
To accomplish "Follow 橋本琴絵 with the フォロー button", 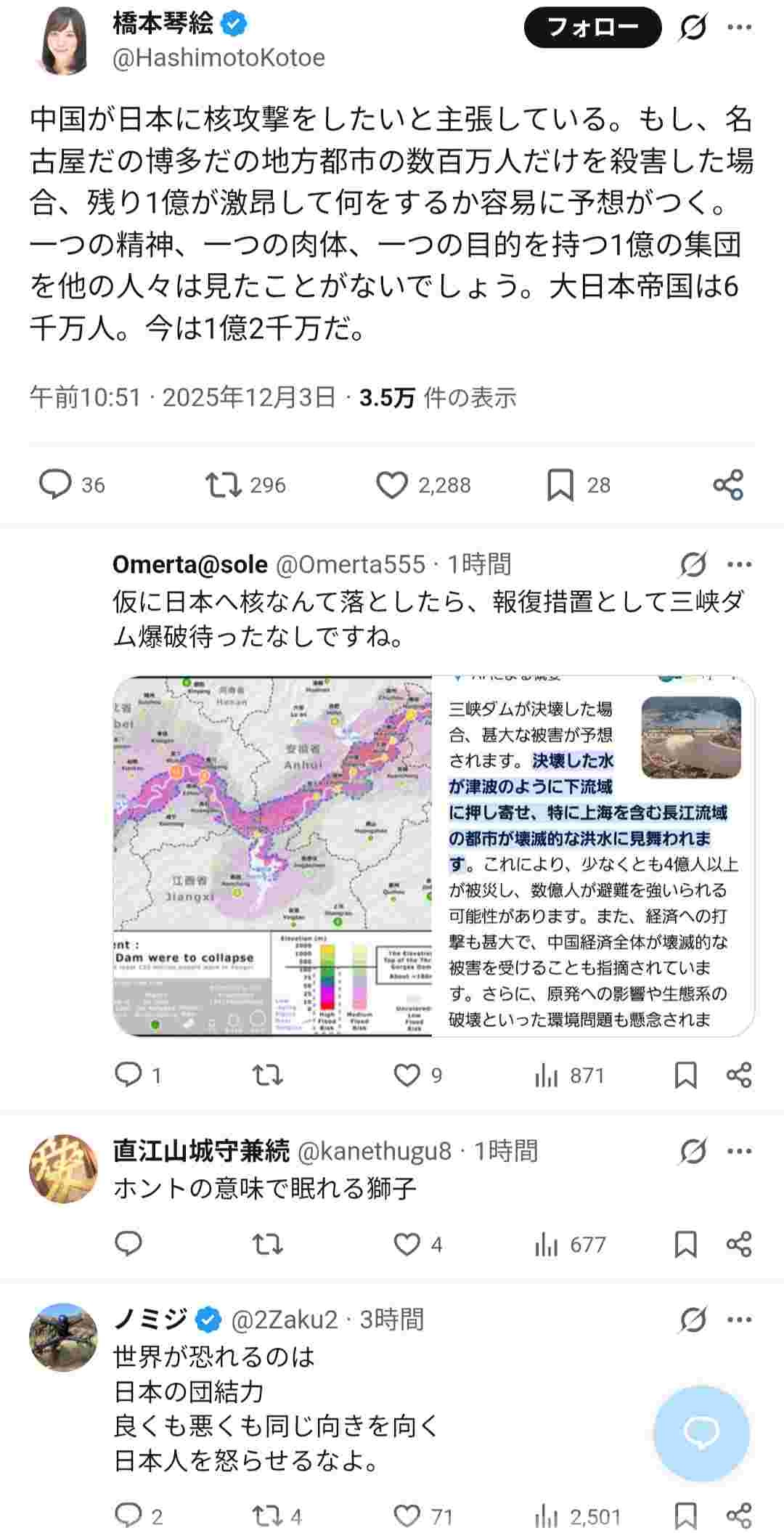I will click(592, 28).
